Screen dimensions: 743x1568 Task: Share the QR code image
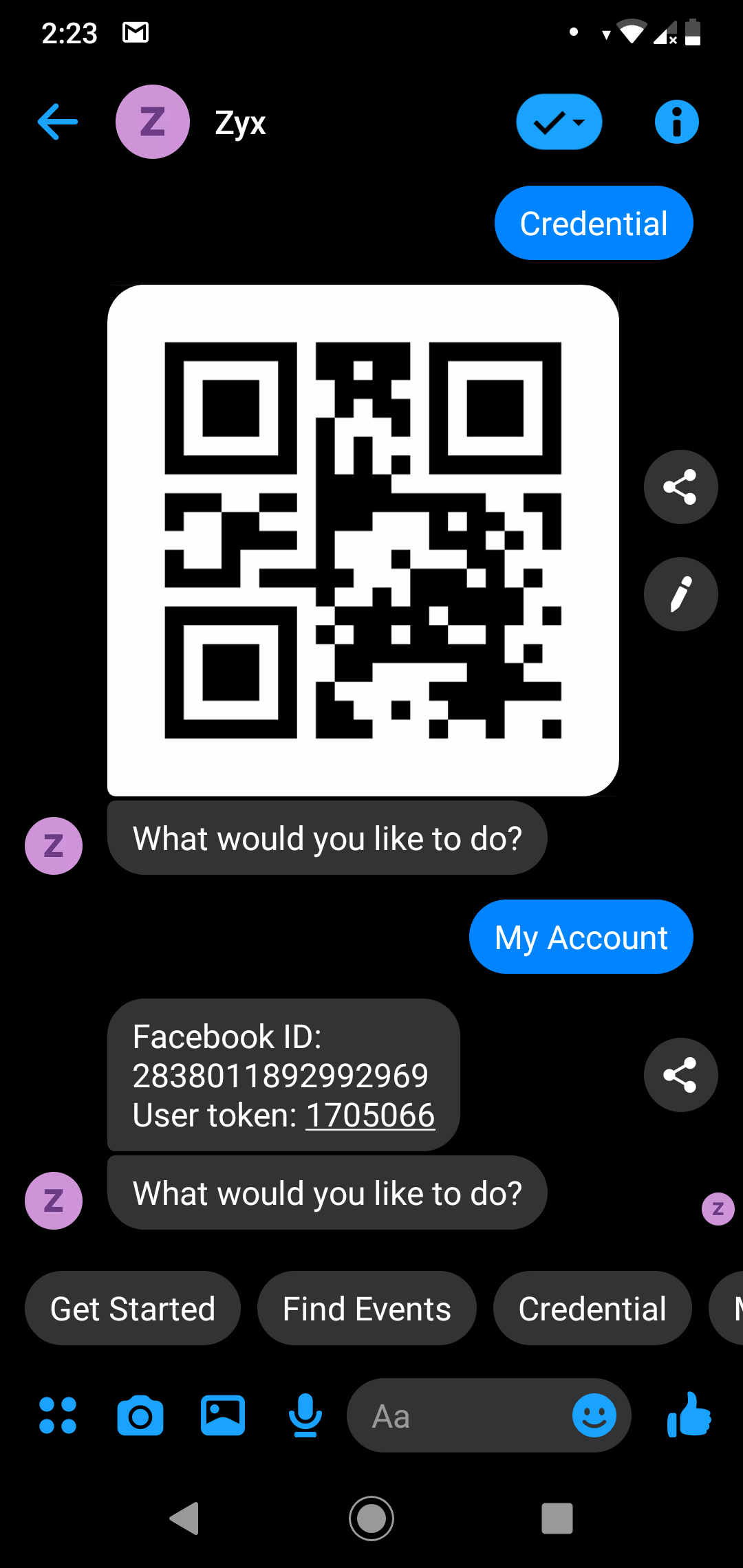coord(680,487)
